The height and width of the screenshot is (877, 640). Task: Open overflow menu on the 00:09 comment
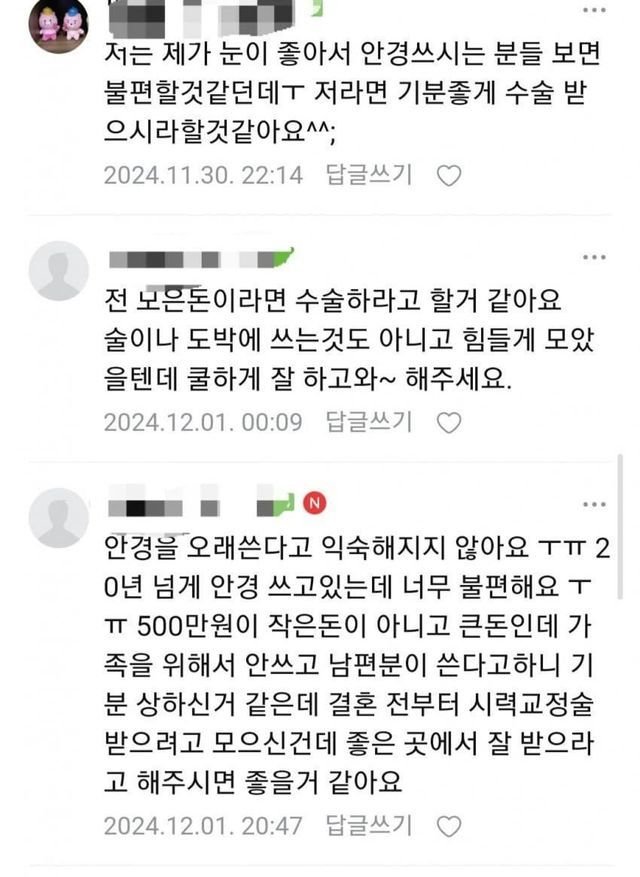click(x=598, y=257)
